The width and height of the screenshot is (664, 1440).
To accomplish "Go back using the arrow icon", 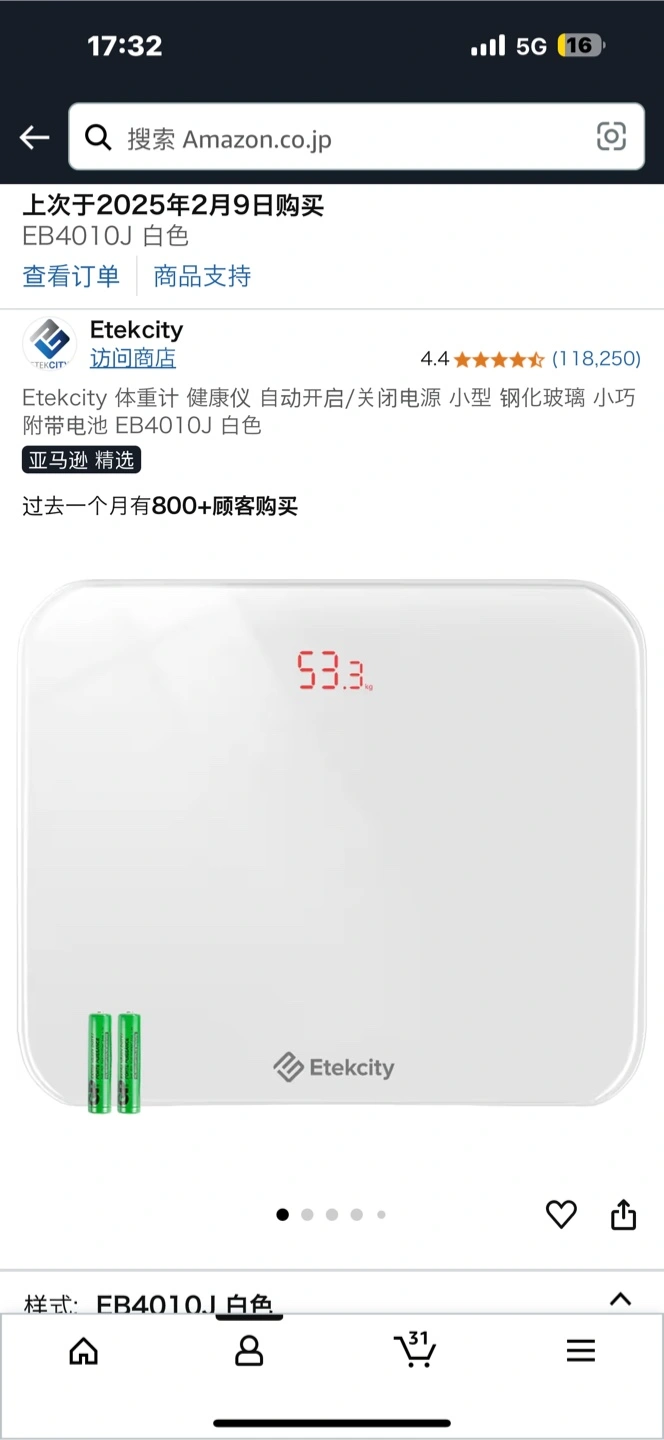I will 35,138.
